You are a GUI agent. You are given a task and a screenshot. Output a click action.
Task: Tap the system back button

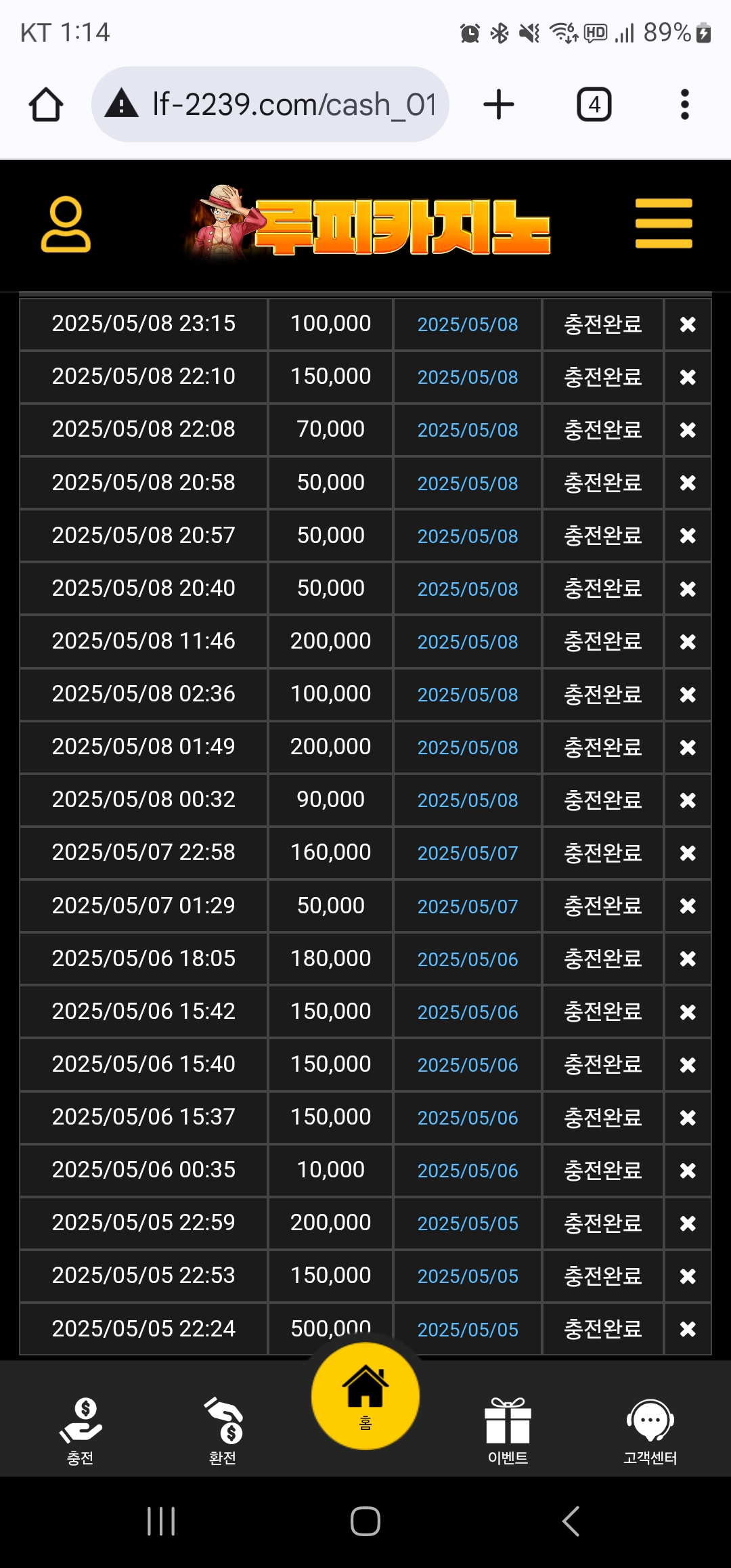coord(571,1521)
